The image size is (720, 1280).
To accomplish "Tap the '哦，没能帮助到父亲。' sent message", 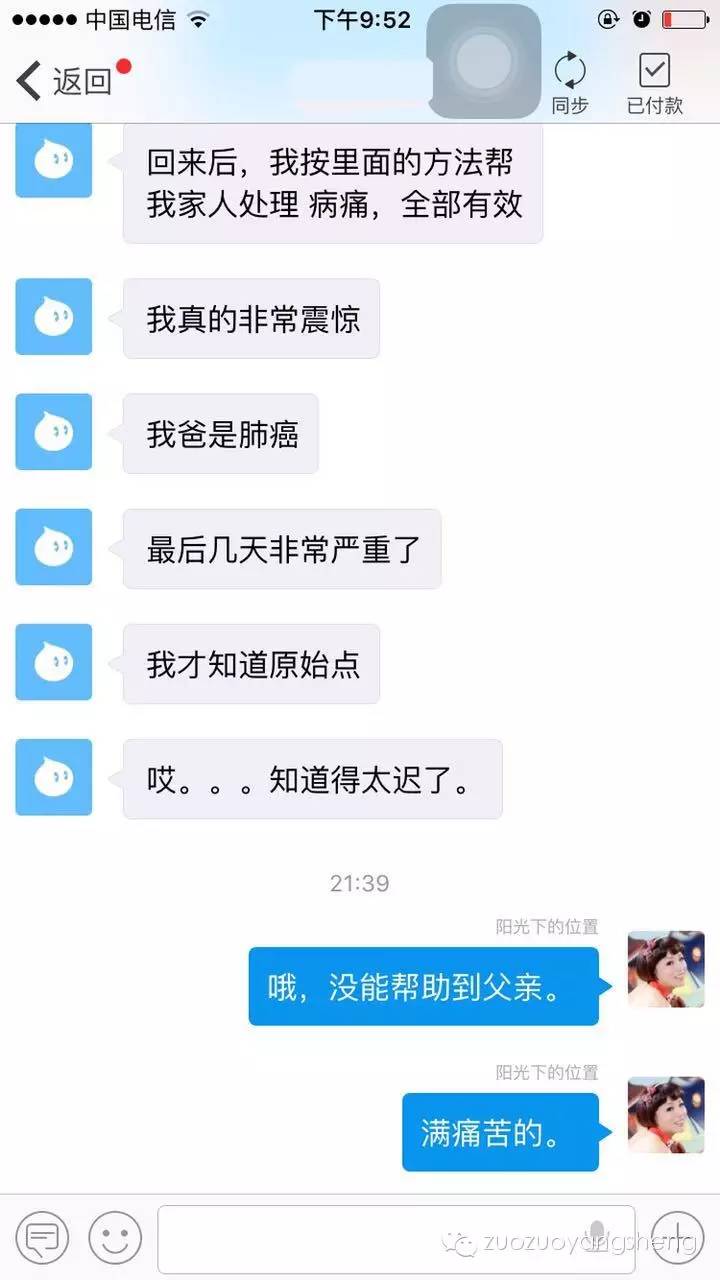I will pyautogui.click(x=420, y=986).
